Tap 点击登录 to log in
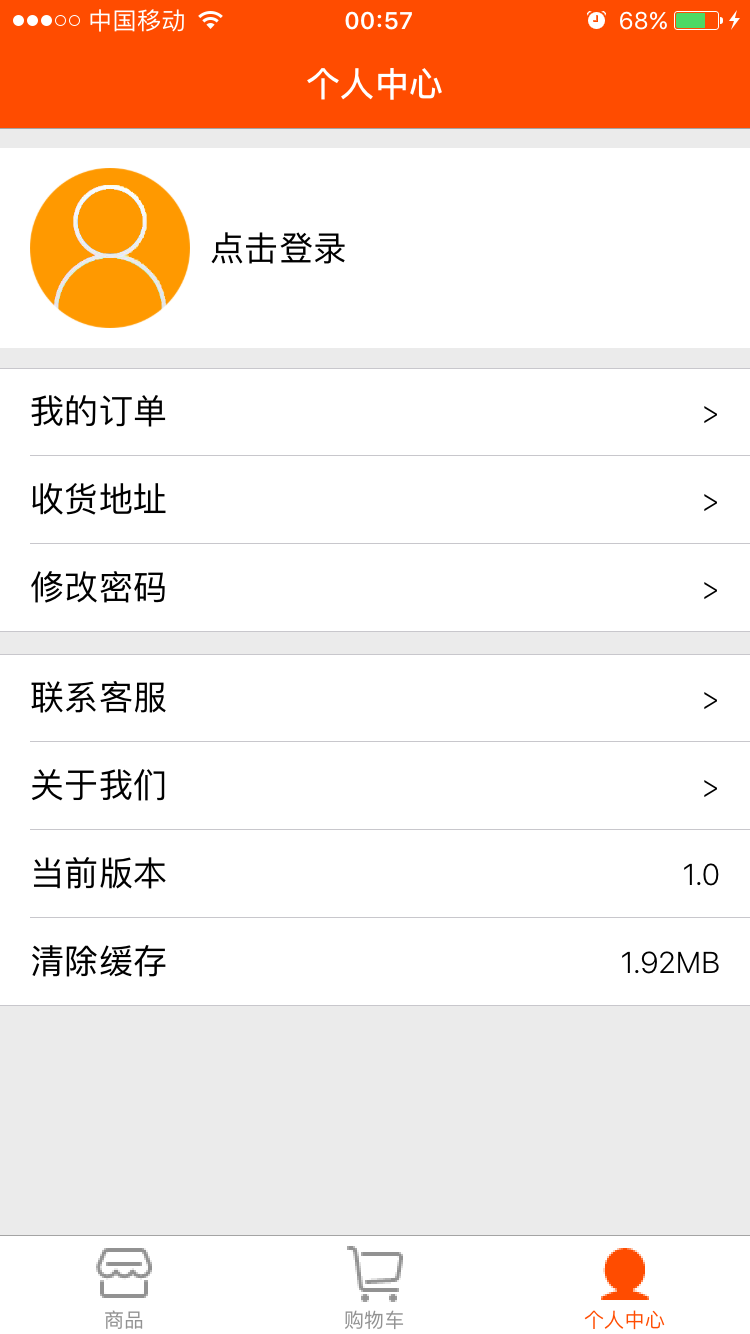Image resolution: width=750 pixels, height=1334 pixels. click(278, 248)
